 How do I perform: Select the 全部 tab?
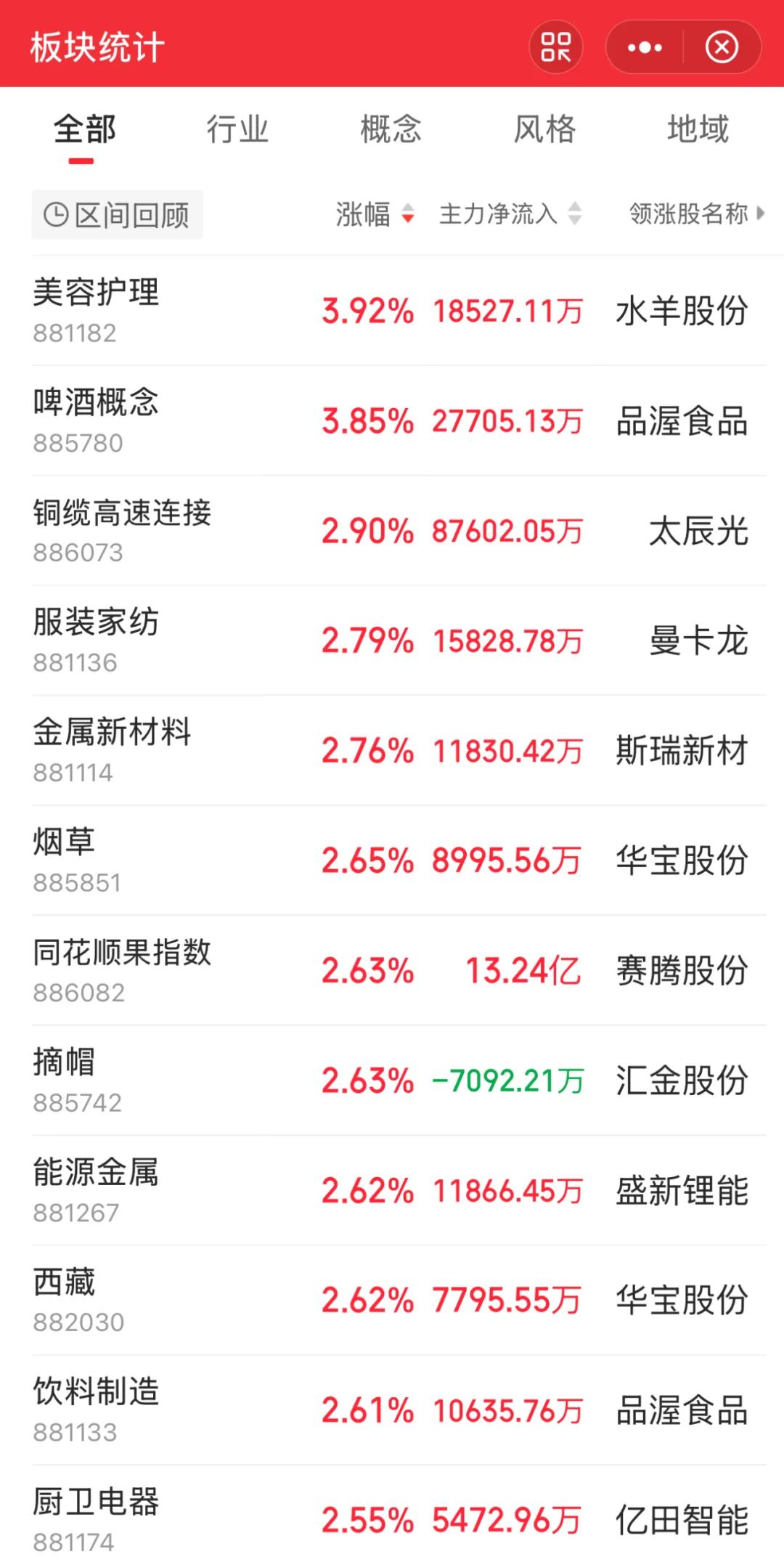tap(84, 129)
